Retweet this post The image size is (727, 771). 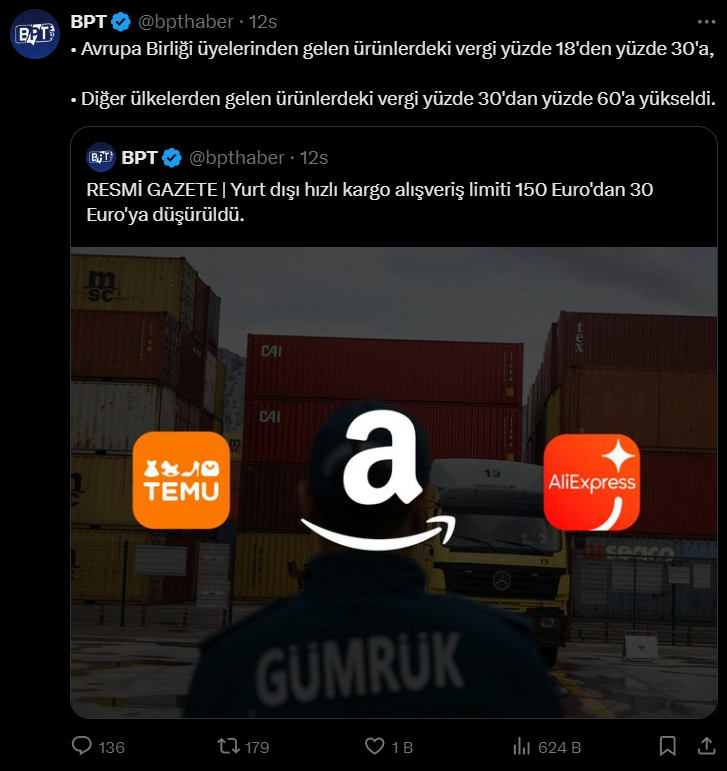pyautogui.click(x=230, y=746)
